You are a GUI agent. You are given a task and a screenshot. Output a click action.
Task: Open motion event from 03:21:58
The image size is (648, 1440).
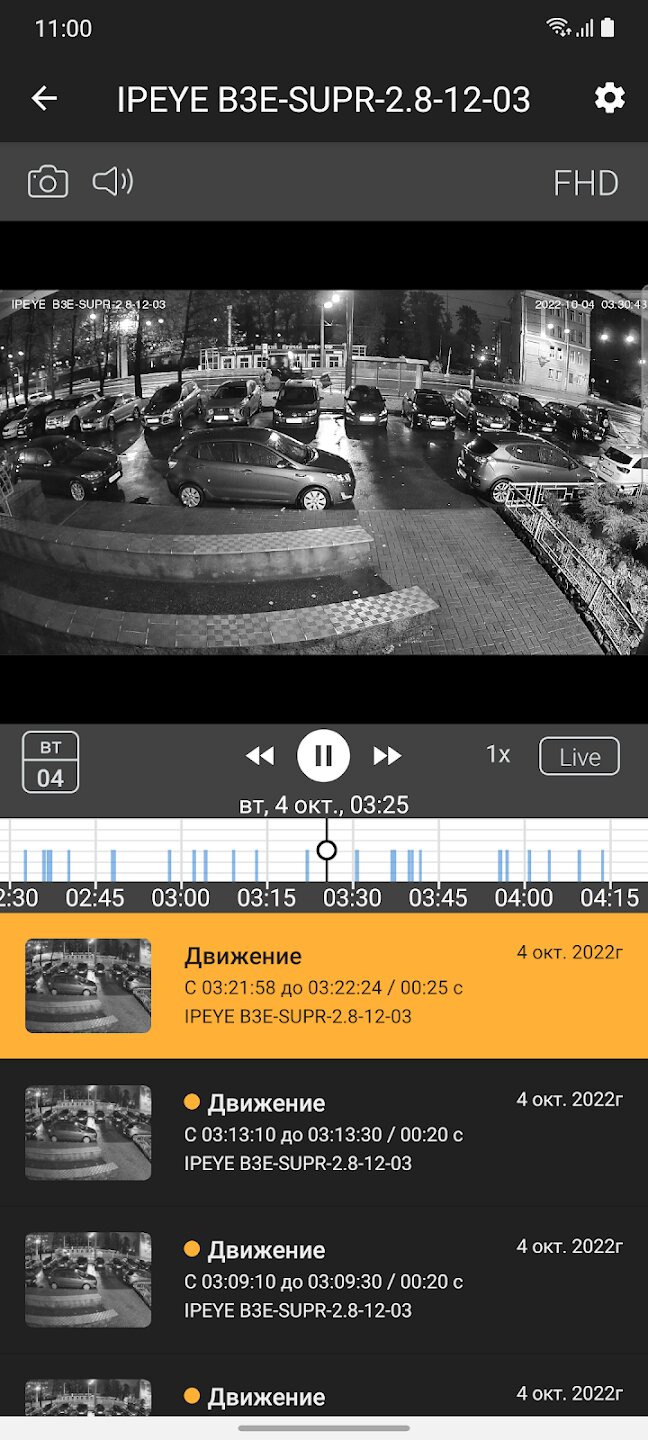point(324,986)
